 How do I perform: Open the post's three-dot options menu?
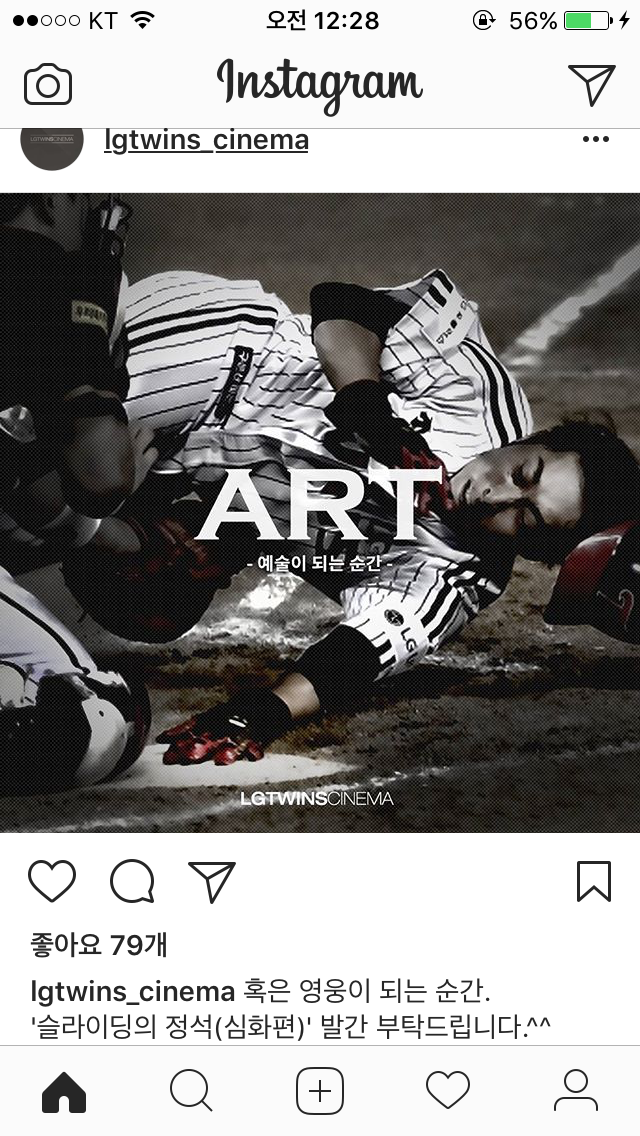595,140
